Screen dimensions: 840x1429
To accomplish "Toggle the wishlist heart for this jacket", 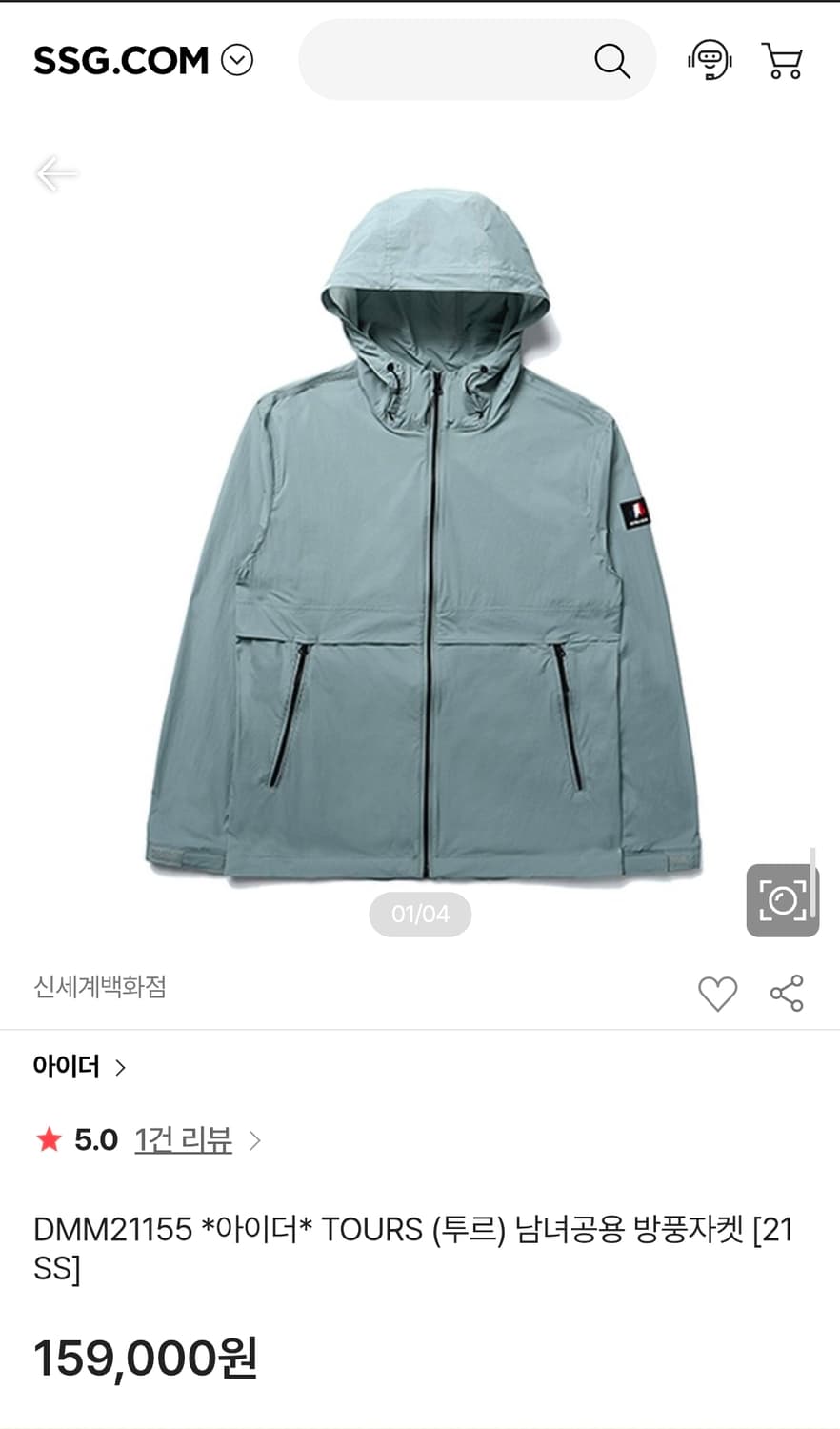I will pos(718,992).
